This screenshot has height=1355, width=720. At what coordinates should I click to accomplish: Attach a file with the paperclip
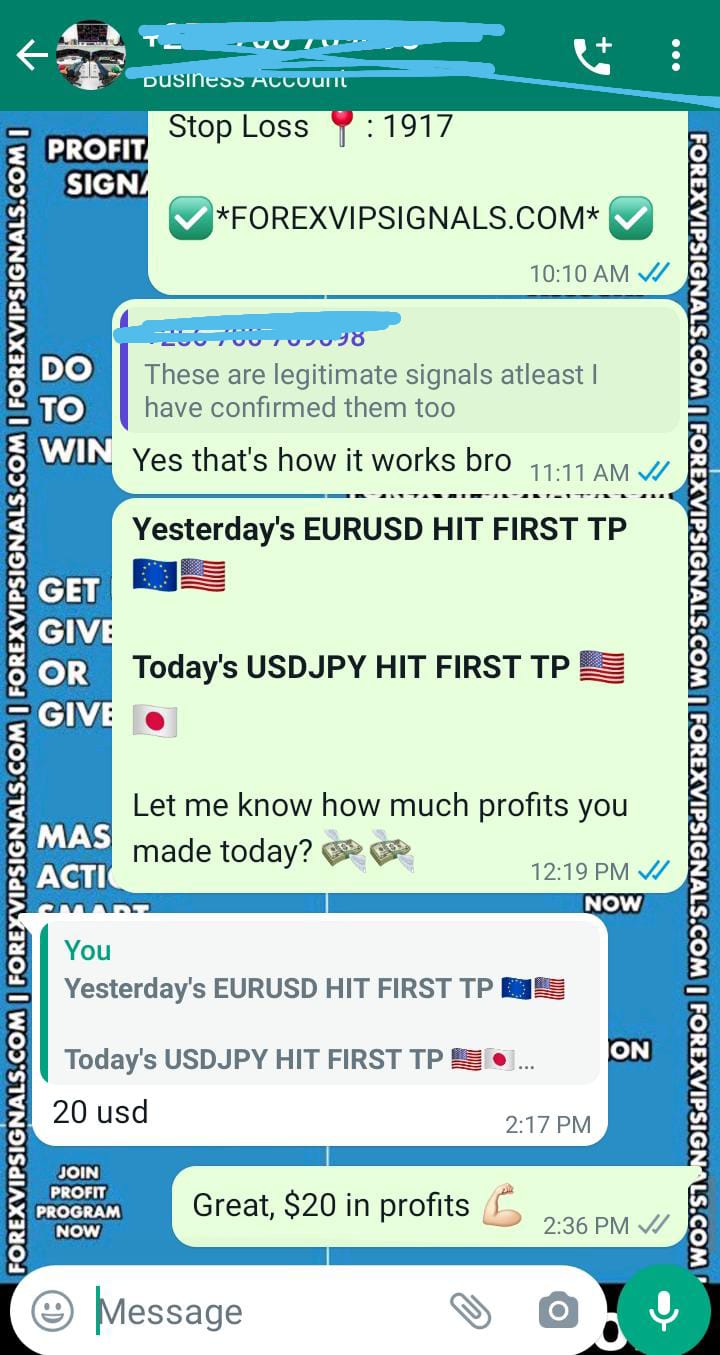tap(470, 1310)
